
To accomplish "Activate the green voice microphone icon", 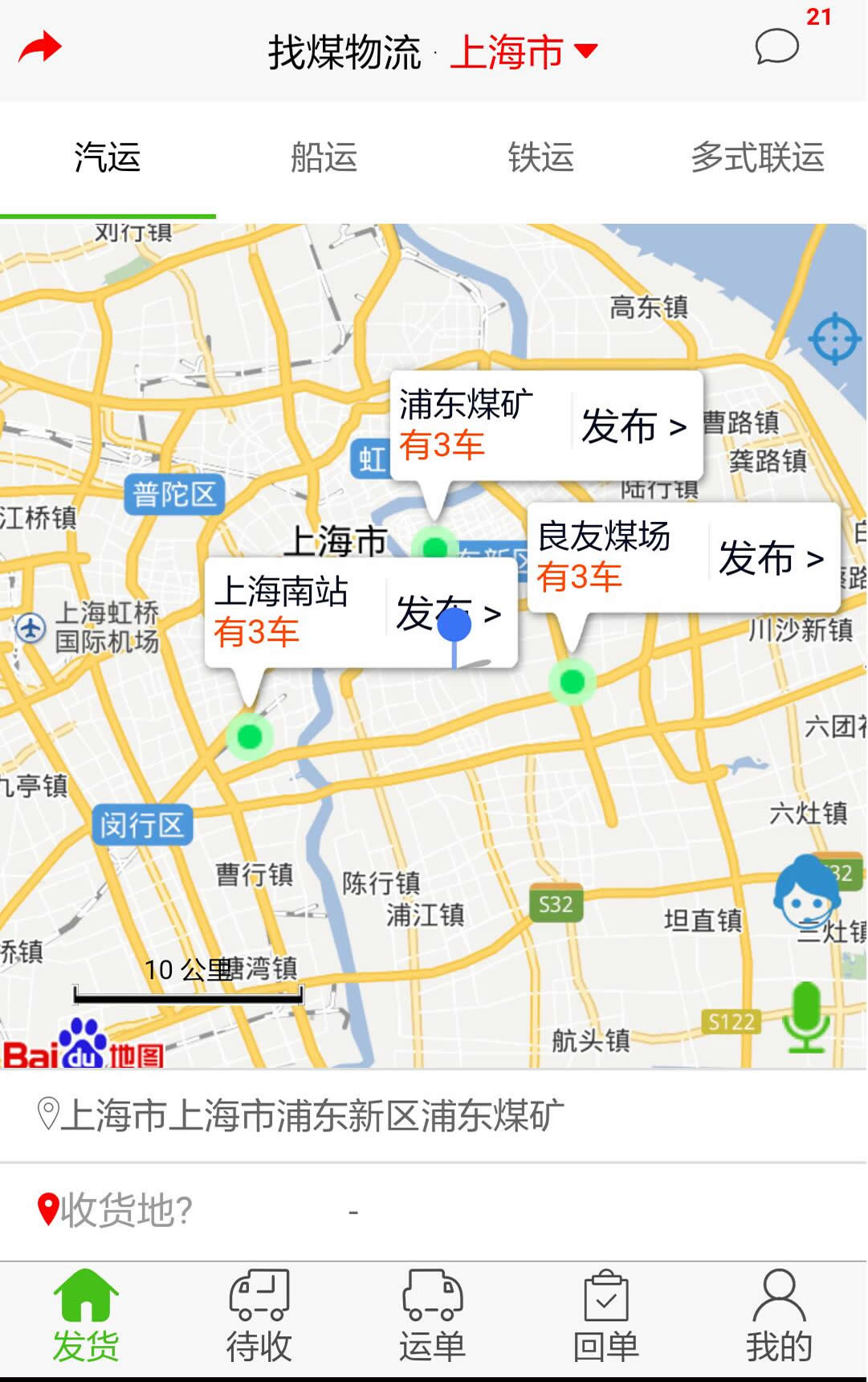I will pos(805,1020).
